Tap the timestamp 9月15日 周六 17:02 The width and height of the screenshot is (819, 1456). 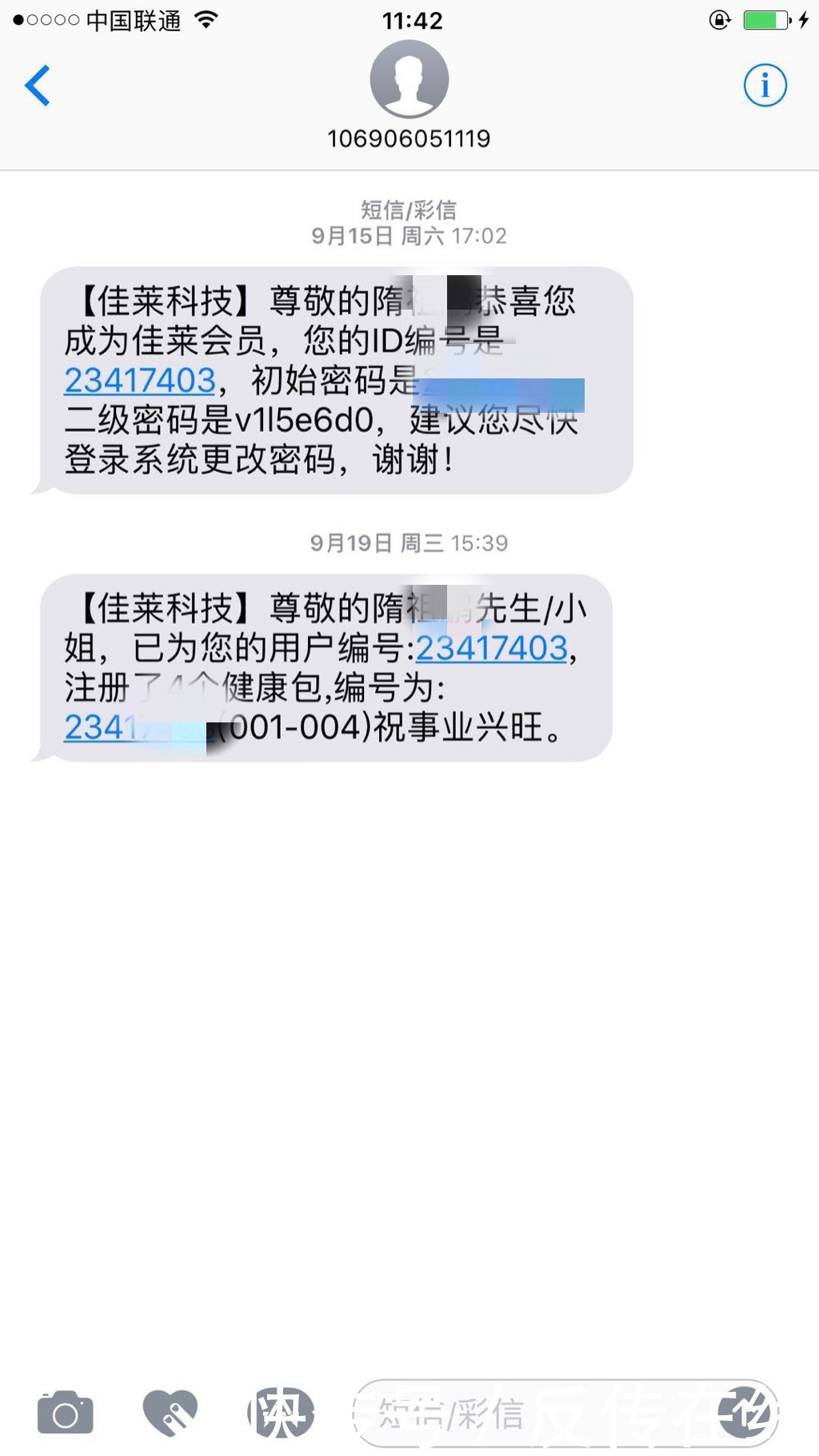coord(409,235)
